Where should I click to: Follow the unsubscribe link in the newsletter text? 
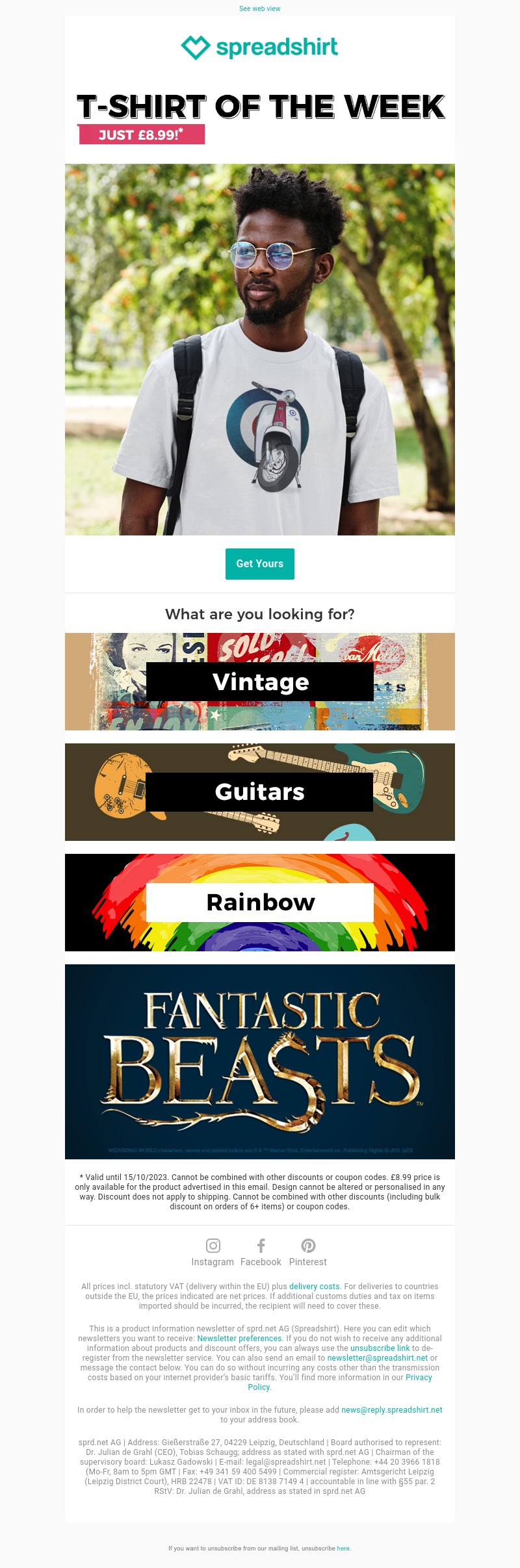(380, 1348)
